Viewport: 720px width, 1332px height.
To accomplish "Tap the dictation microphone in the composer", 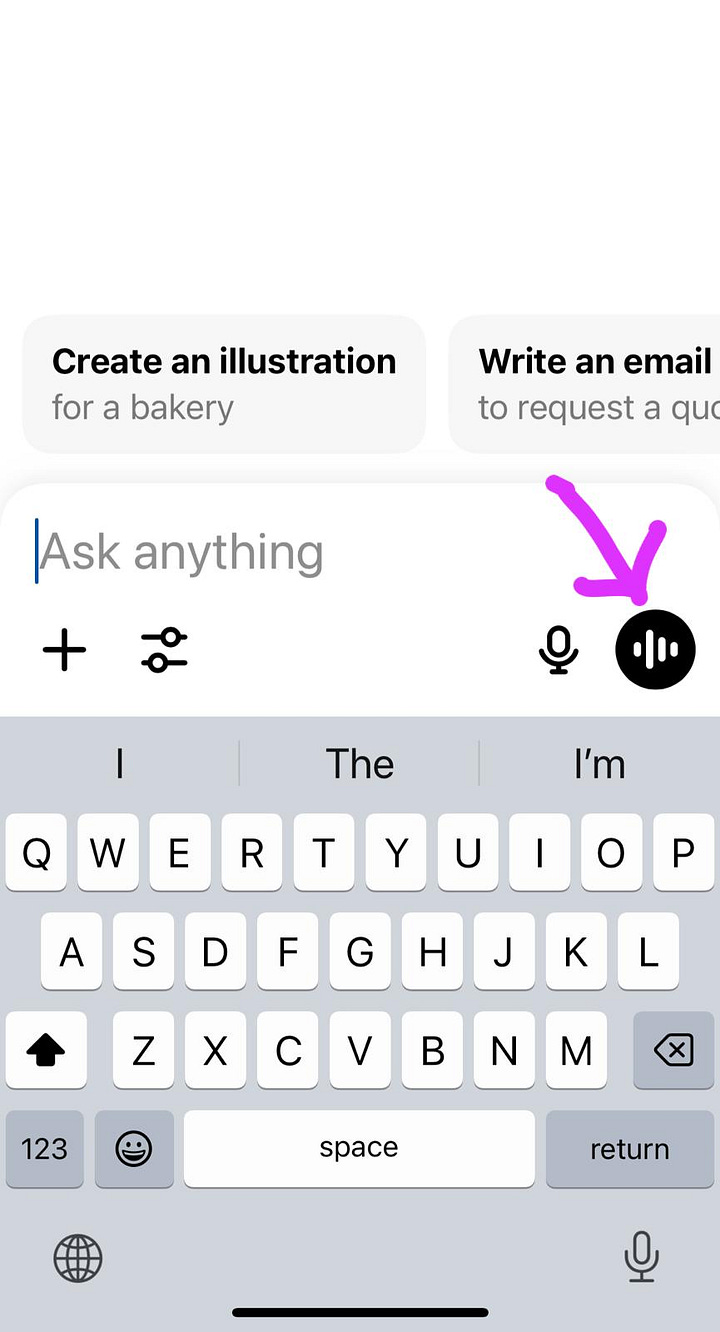I will point(558,650).
